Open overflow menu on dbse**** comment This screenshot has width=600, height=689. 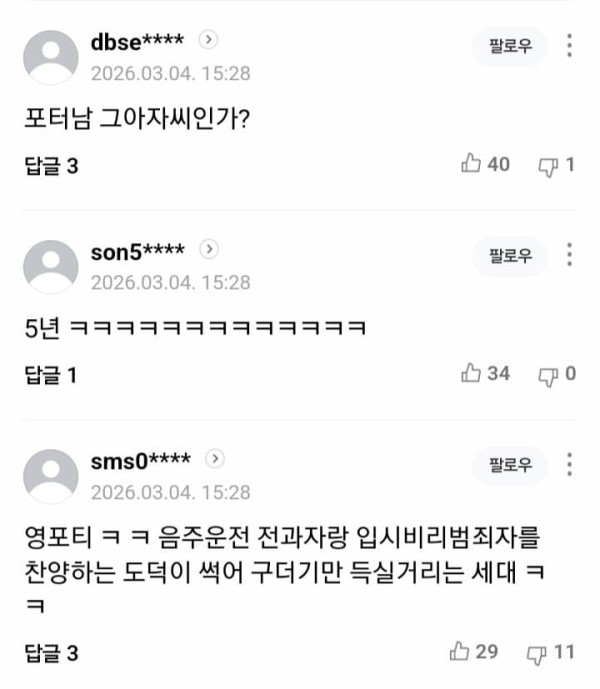pyautogui.click(x=569, y=45)
